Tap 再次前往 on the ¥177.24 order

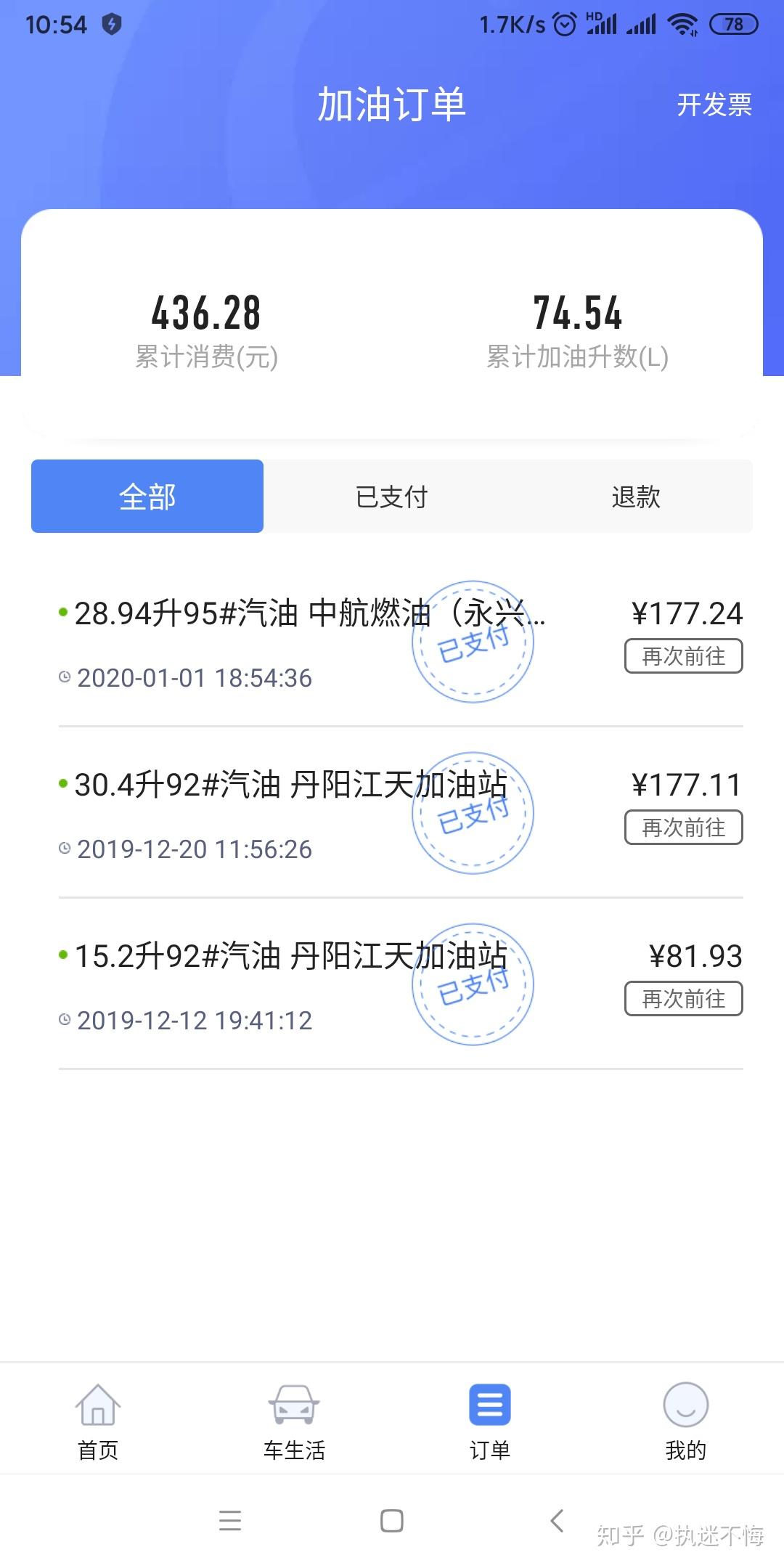click(x=683, y=656)
